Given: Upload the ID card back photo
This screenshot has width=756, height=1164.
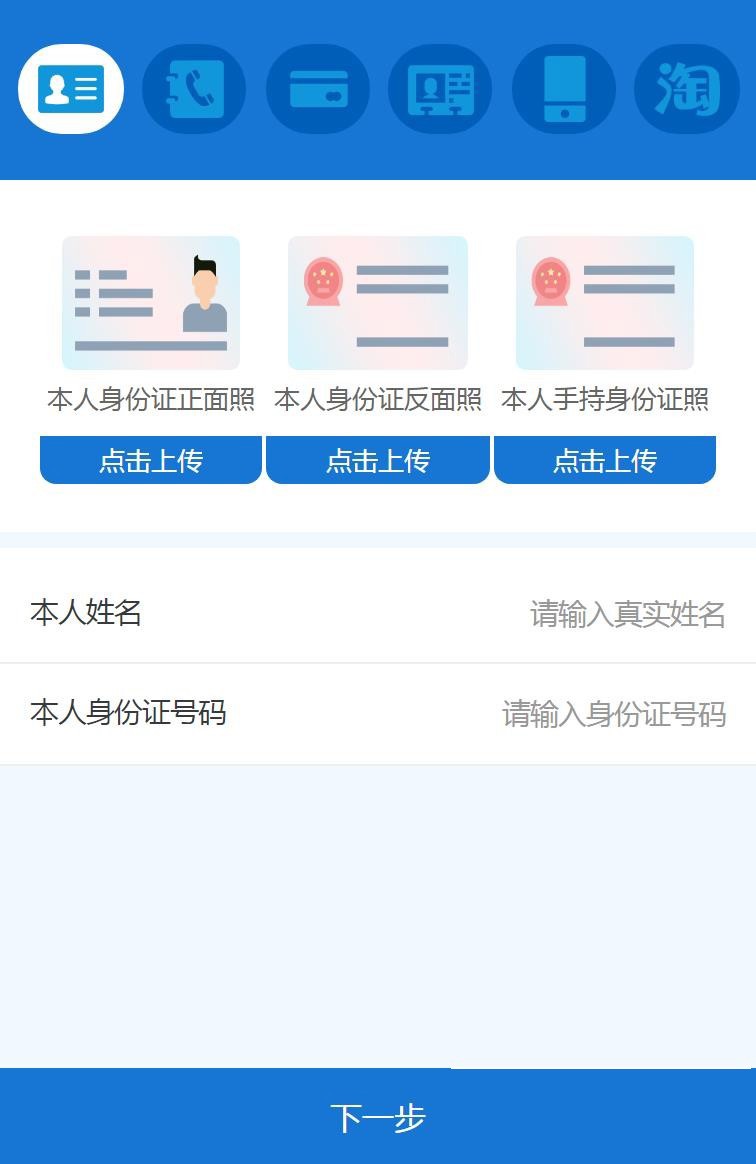Looking at the screenshot, I should (378, 460).
